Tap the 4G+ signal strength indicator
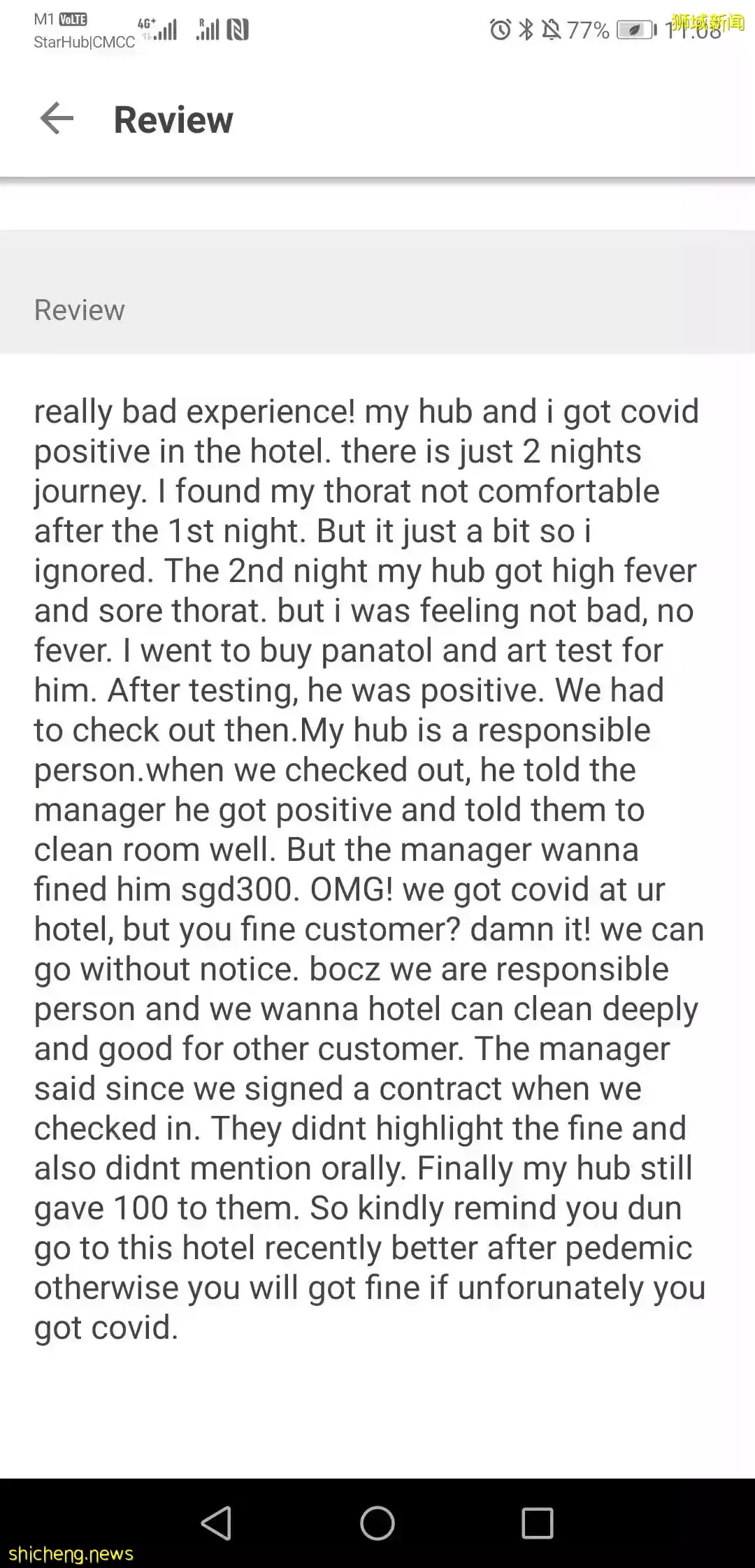The image size is (755, 1568). pos(159,29)
